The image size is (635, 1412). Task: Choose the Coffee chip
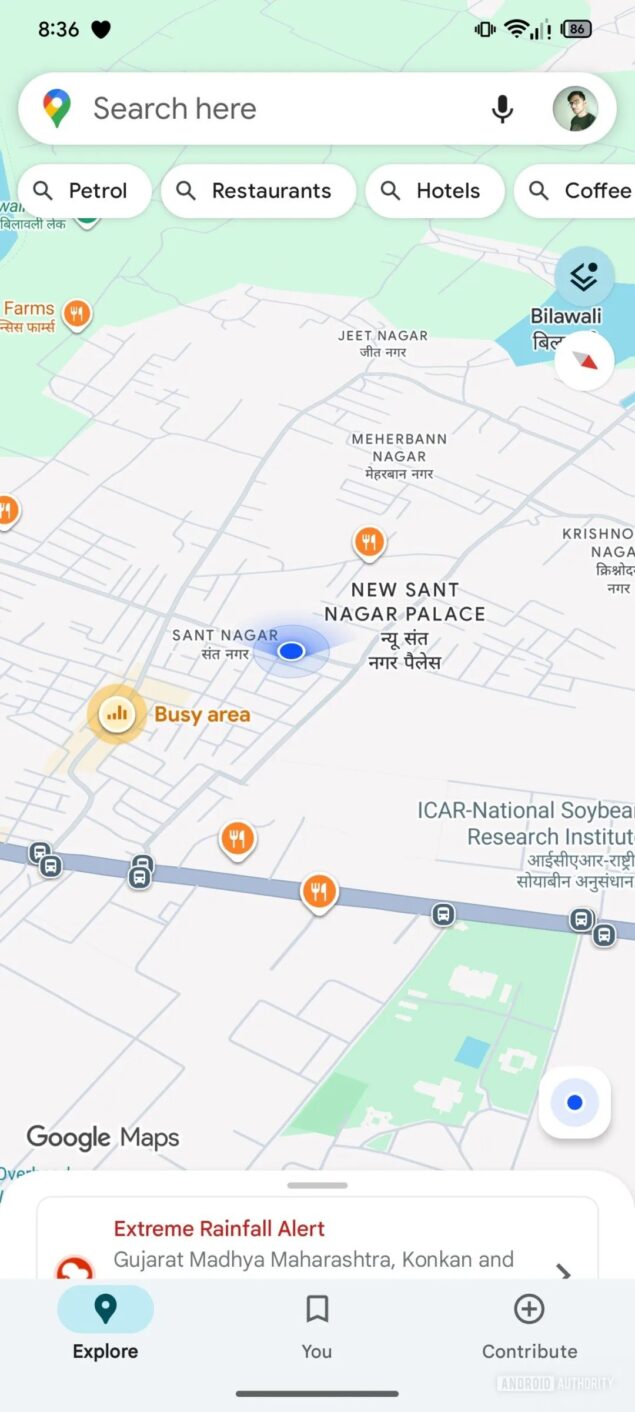point(580,191)
